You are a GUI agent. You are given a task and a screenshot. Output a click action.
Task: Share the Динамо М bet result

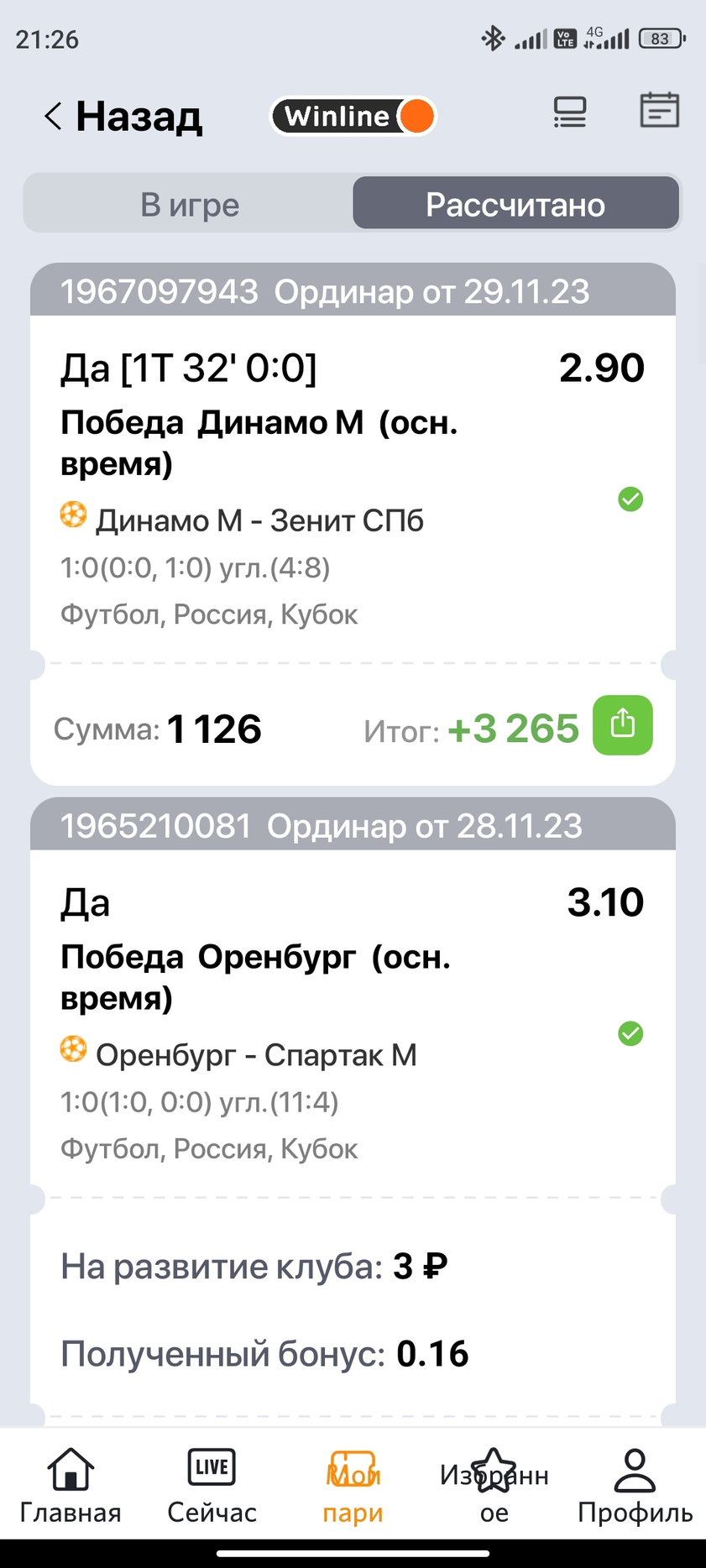pos(622,725)
